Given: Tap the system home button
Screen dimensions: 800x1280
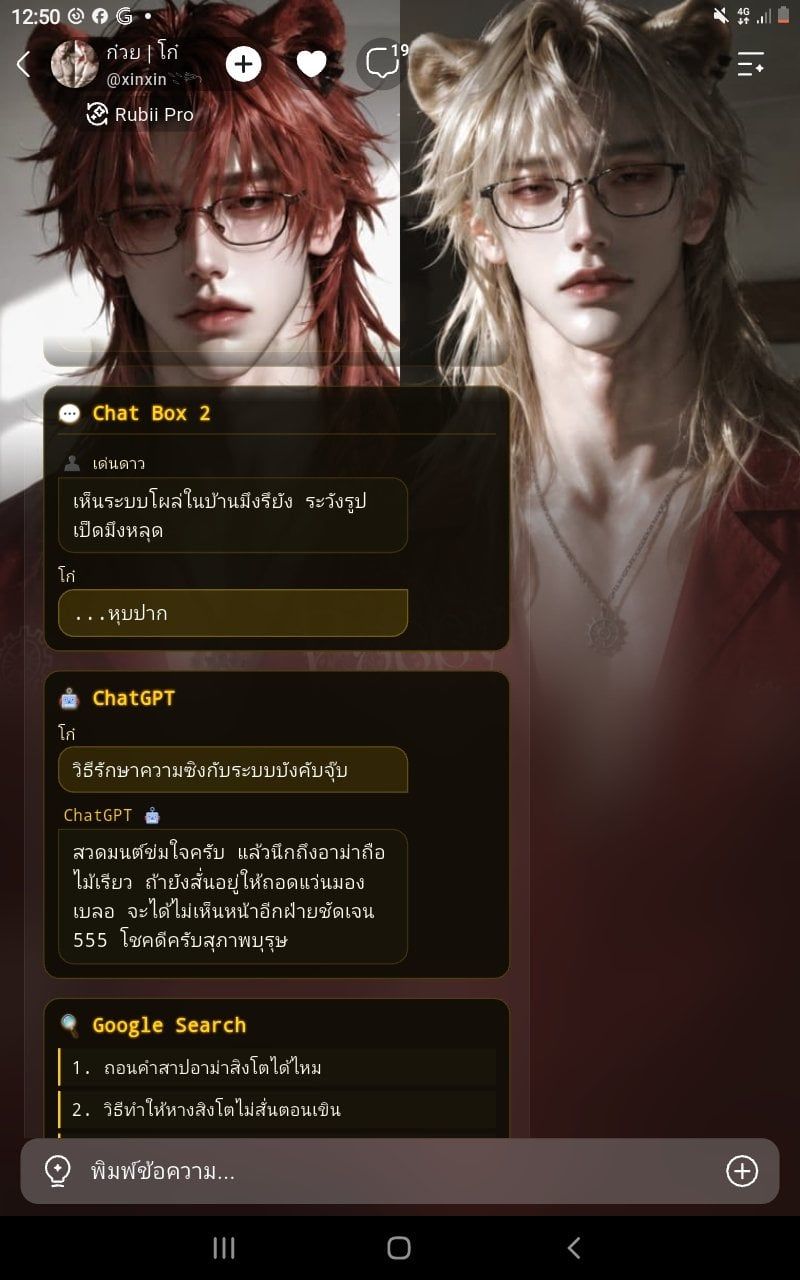Looking at the screenshot, I should tap(399, 1247).
